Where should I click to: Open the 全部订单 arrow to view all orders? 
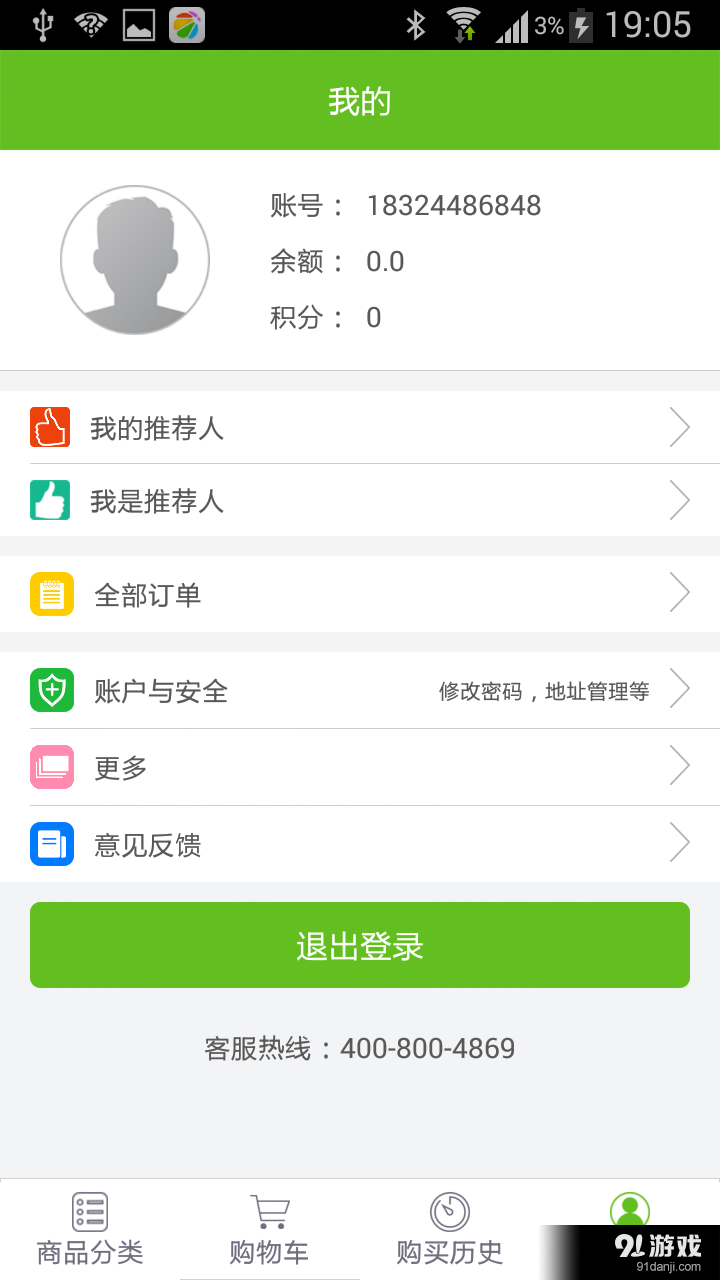679,593
